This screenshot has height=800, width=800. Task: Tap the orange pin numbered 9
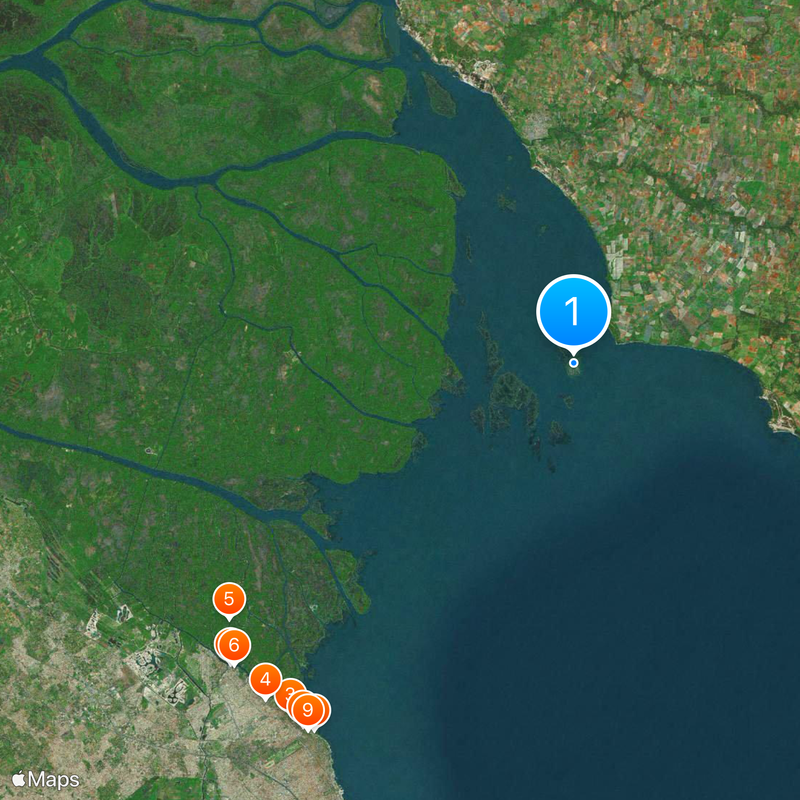coord(308,710)
